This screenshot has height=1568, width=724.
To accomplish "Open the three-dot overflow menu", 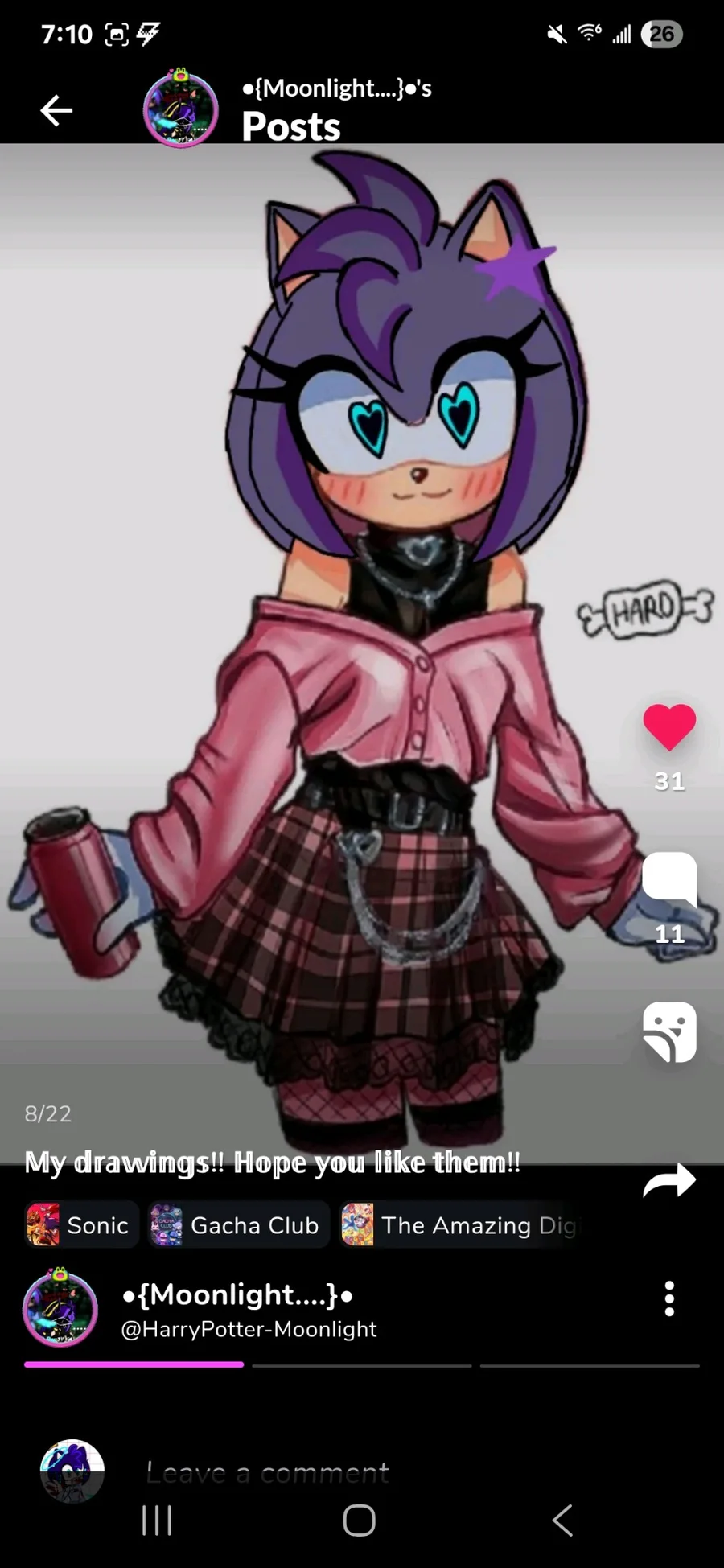I will point(669,1298).
